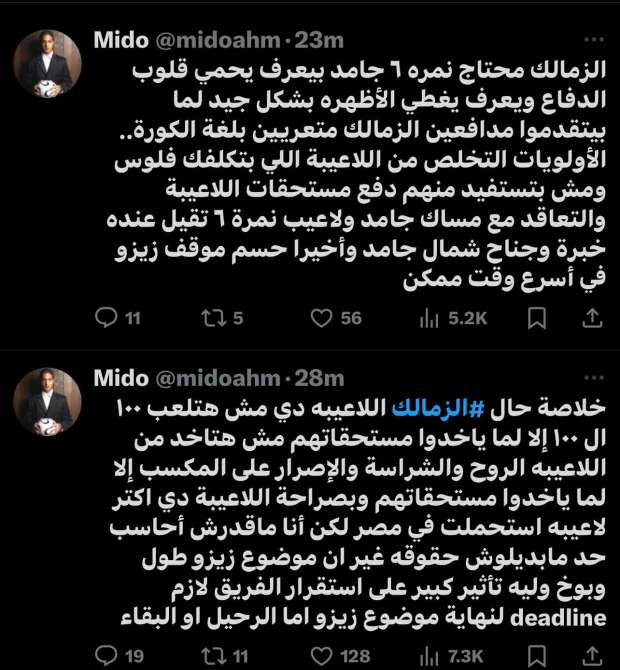Image resolution: width=620 pixels, height=670 pixels.
Task: Reply to the tweet with 19 comments
Action: (x=105, y=654)
